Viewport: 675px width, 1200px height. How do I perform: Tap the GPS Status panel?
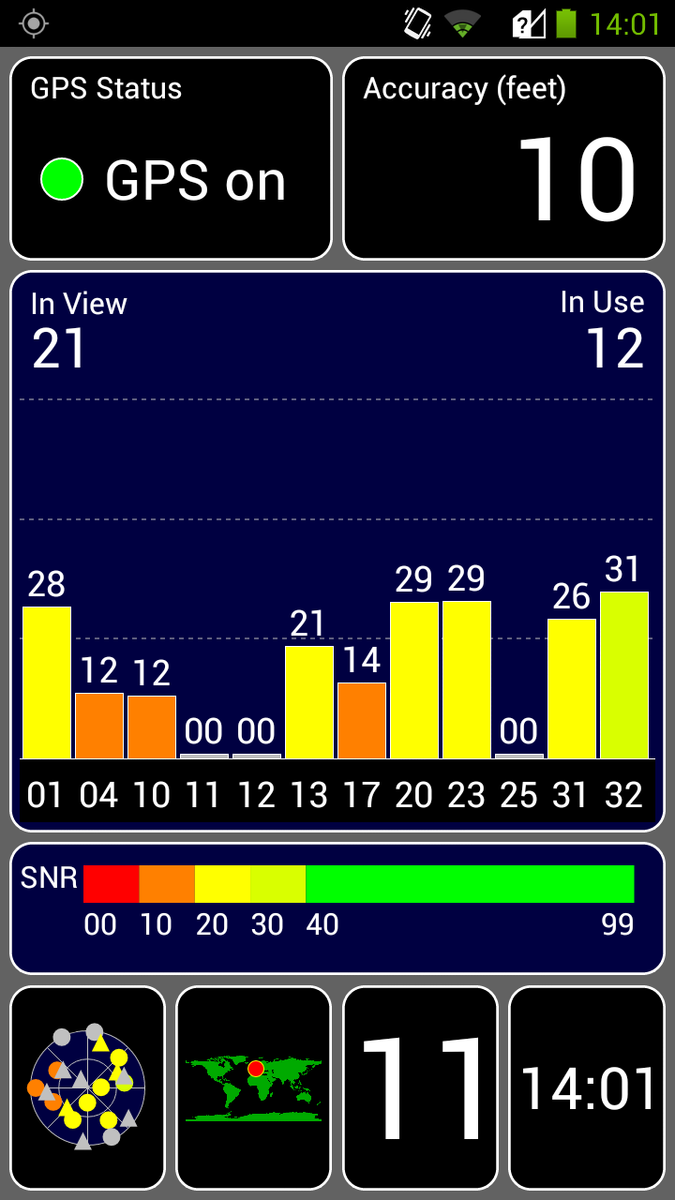tap(170, 158)
